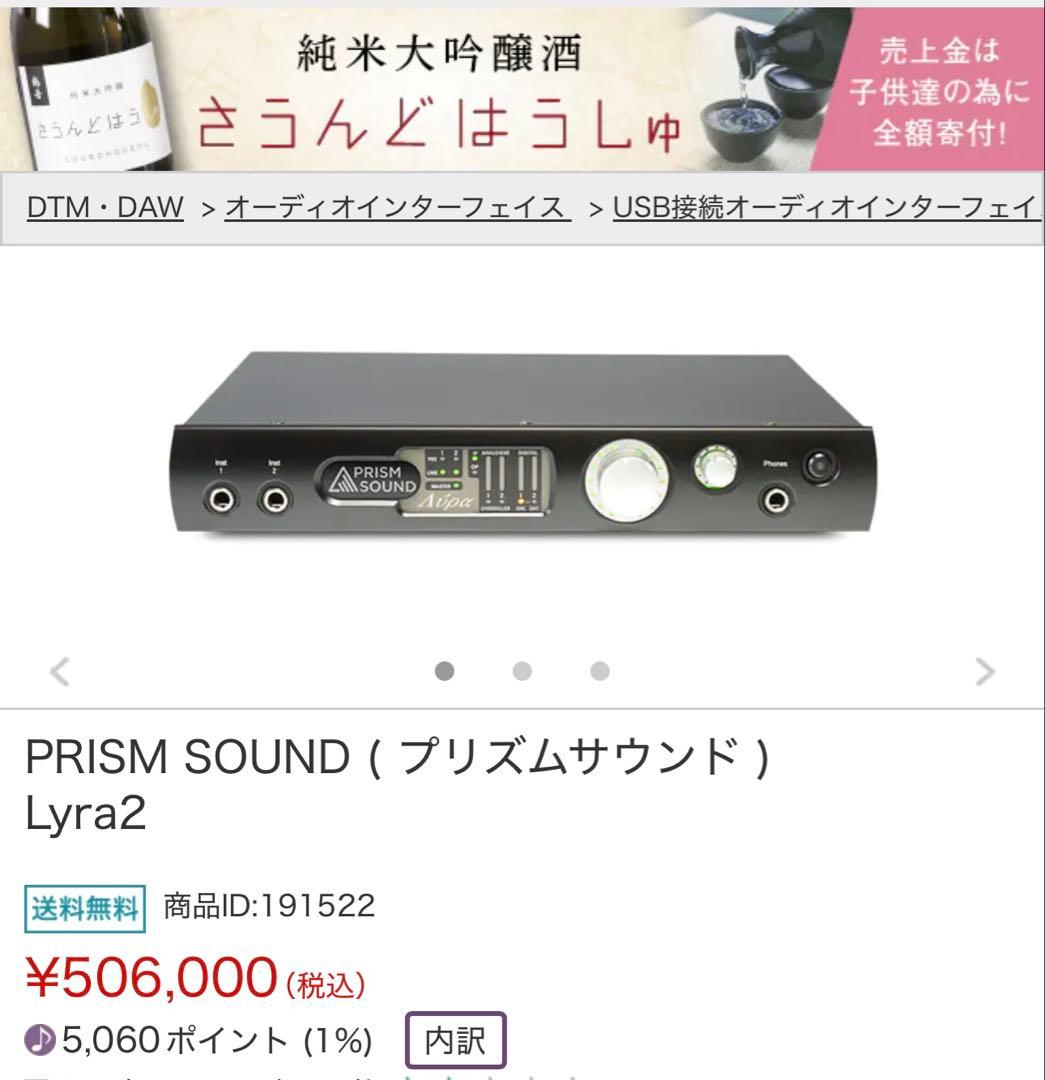The width and height of the screenshot is (1045, 1080).
Task: Click the 商品ID:191522 text
Action: tap(270, 905)
